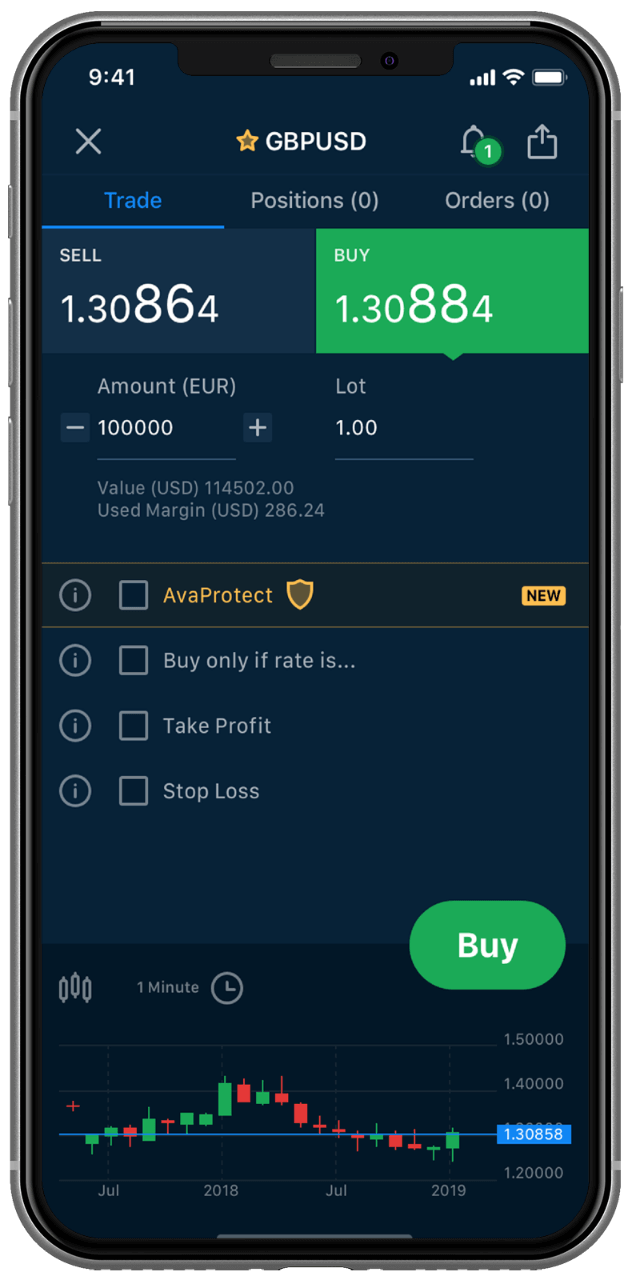The image size is (640, 1286).
Task: Toggle the GBPUSD favorite star
Action: pyautogui.click(x=247, y=141)
